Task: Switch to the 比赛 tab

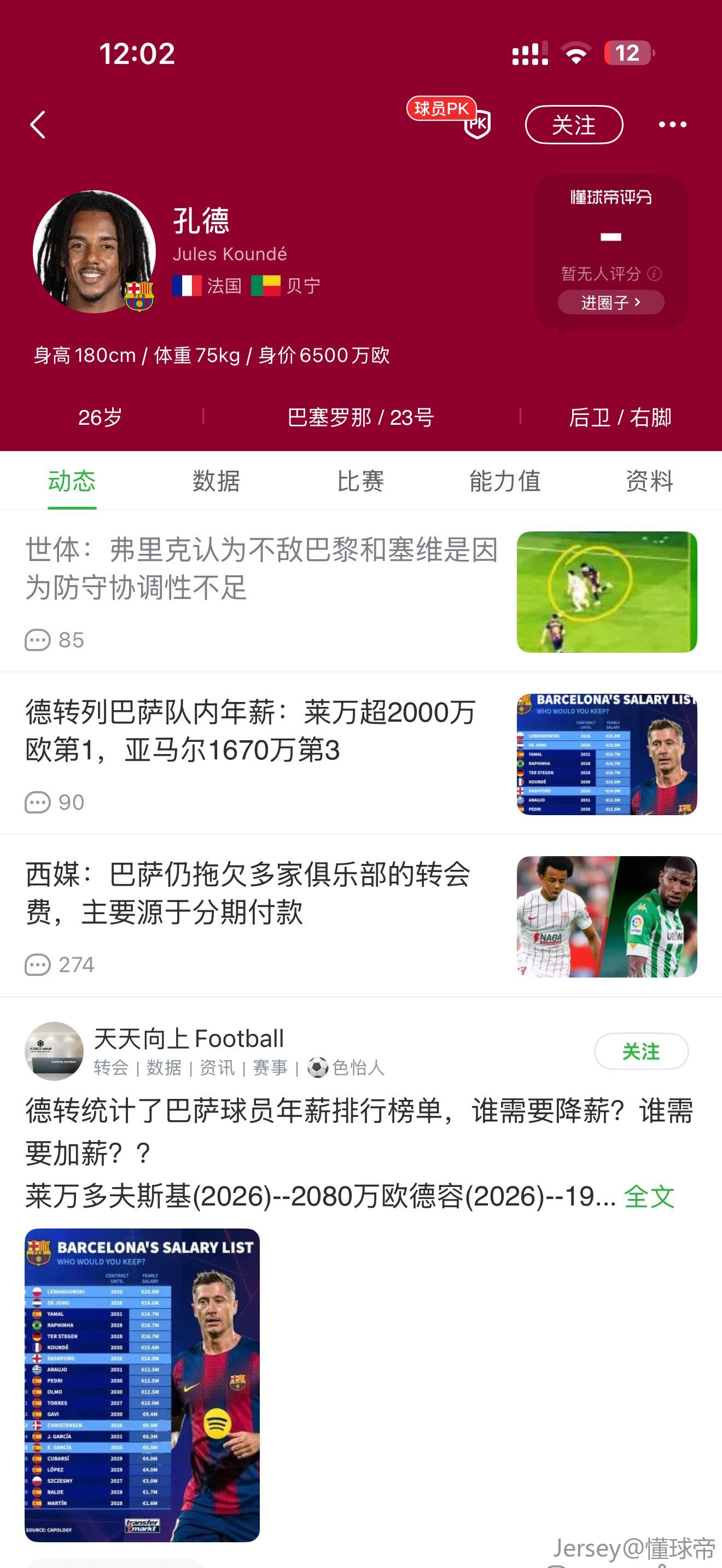Action: (x=360, y=481)
